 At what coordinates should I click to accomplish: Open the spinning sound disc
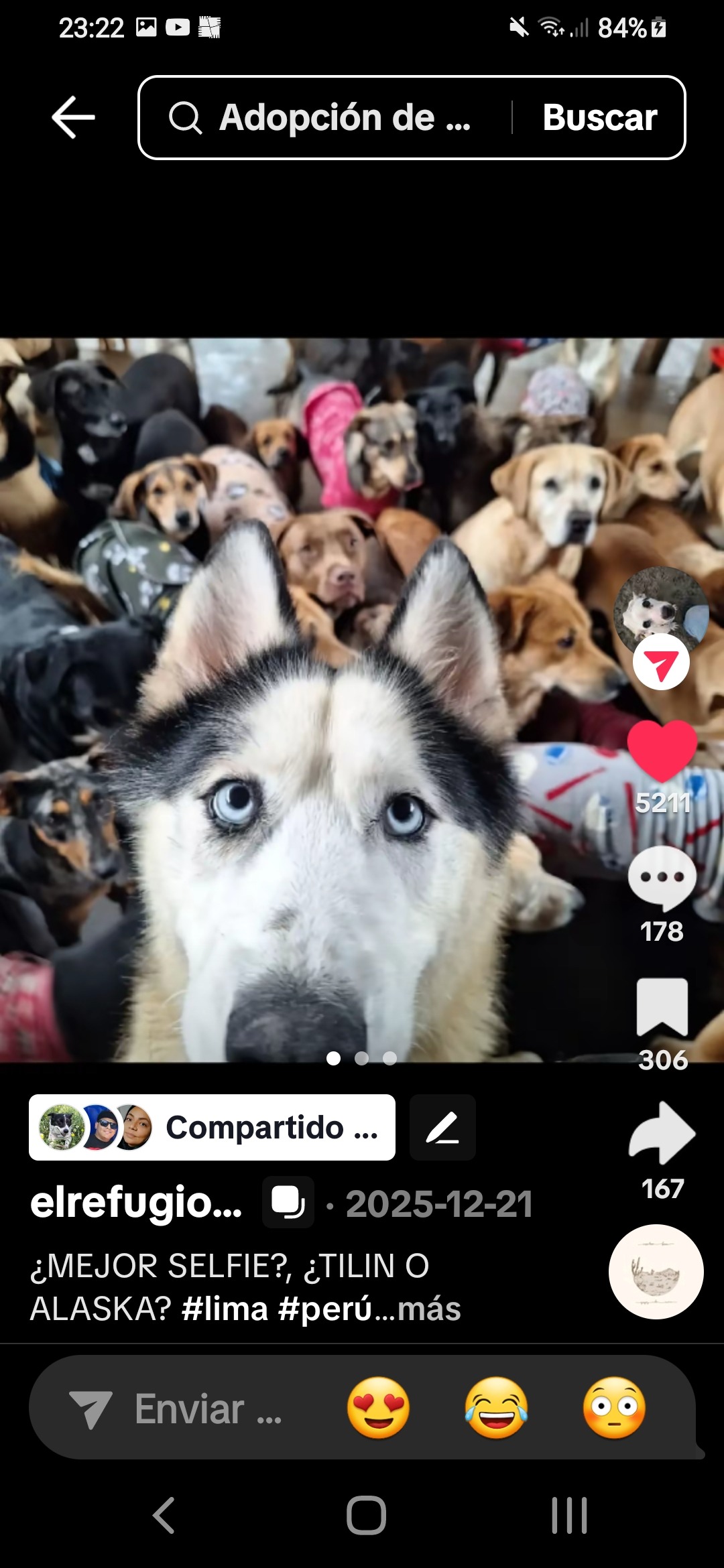coord(656,1271)
